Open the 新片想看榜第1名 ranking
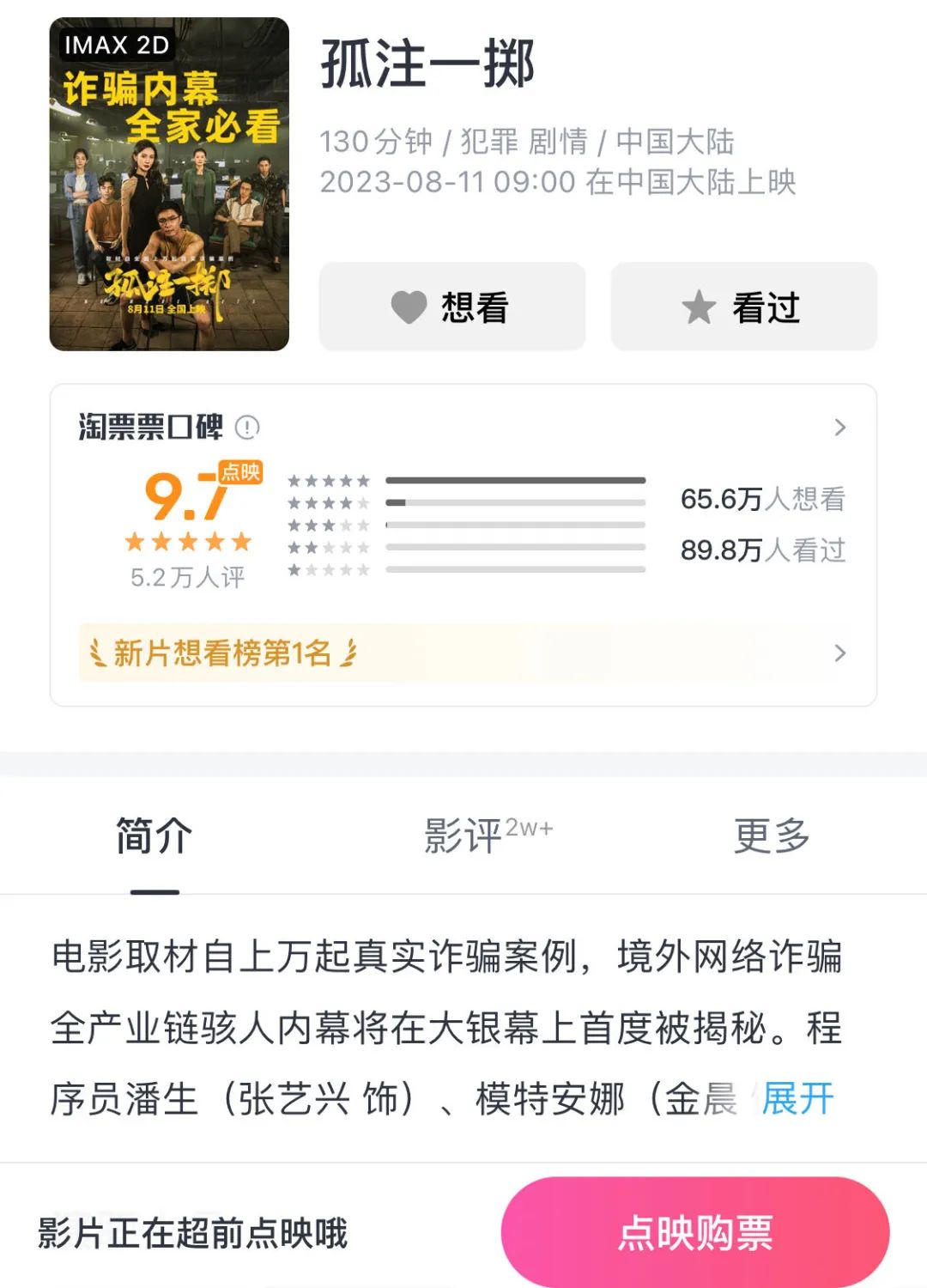Screen dimensions: 927x1288 463,653
